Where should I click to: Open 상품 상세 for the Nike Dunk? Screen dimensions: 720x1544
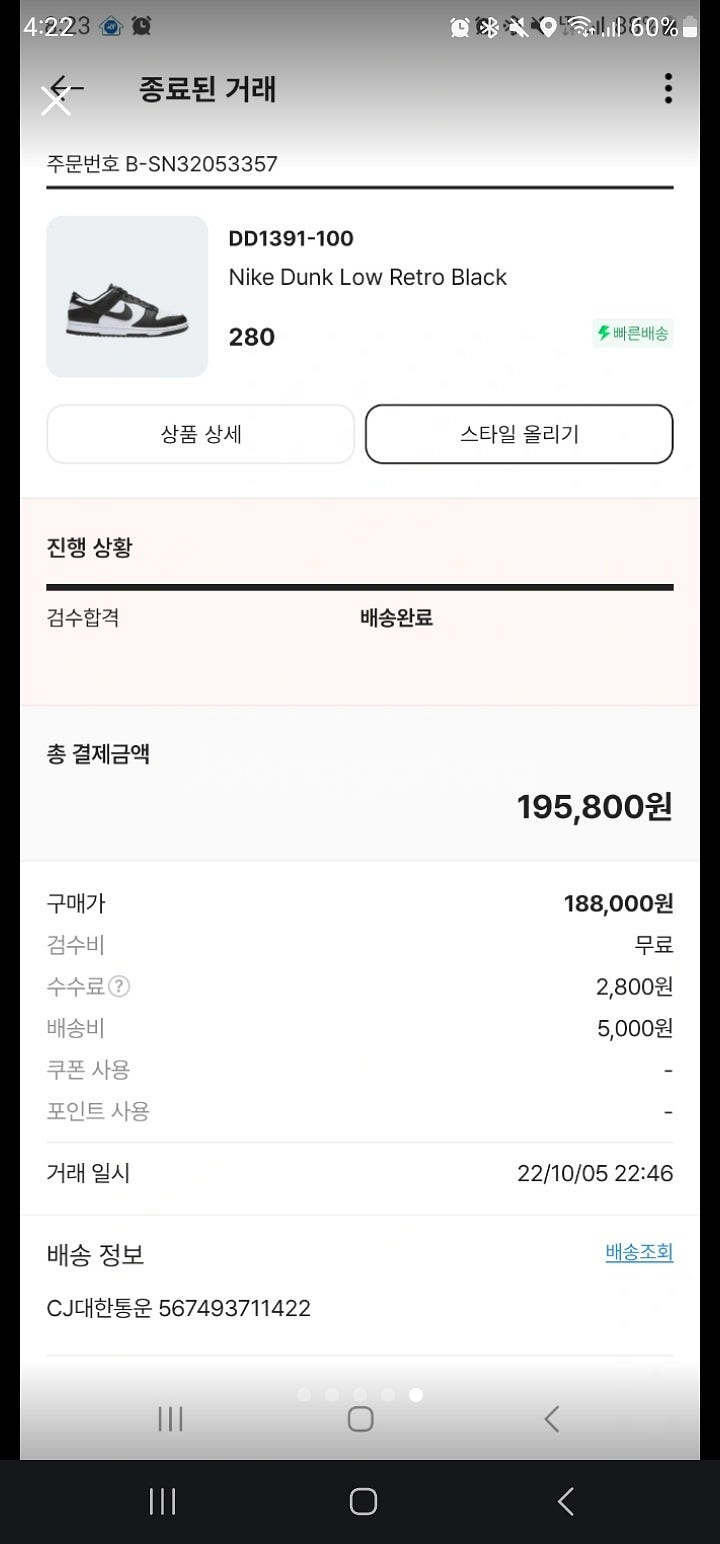(x=200, y=434)
